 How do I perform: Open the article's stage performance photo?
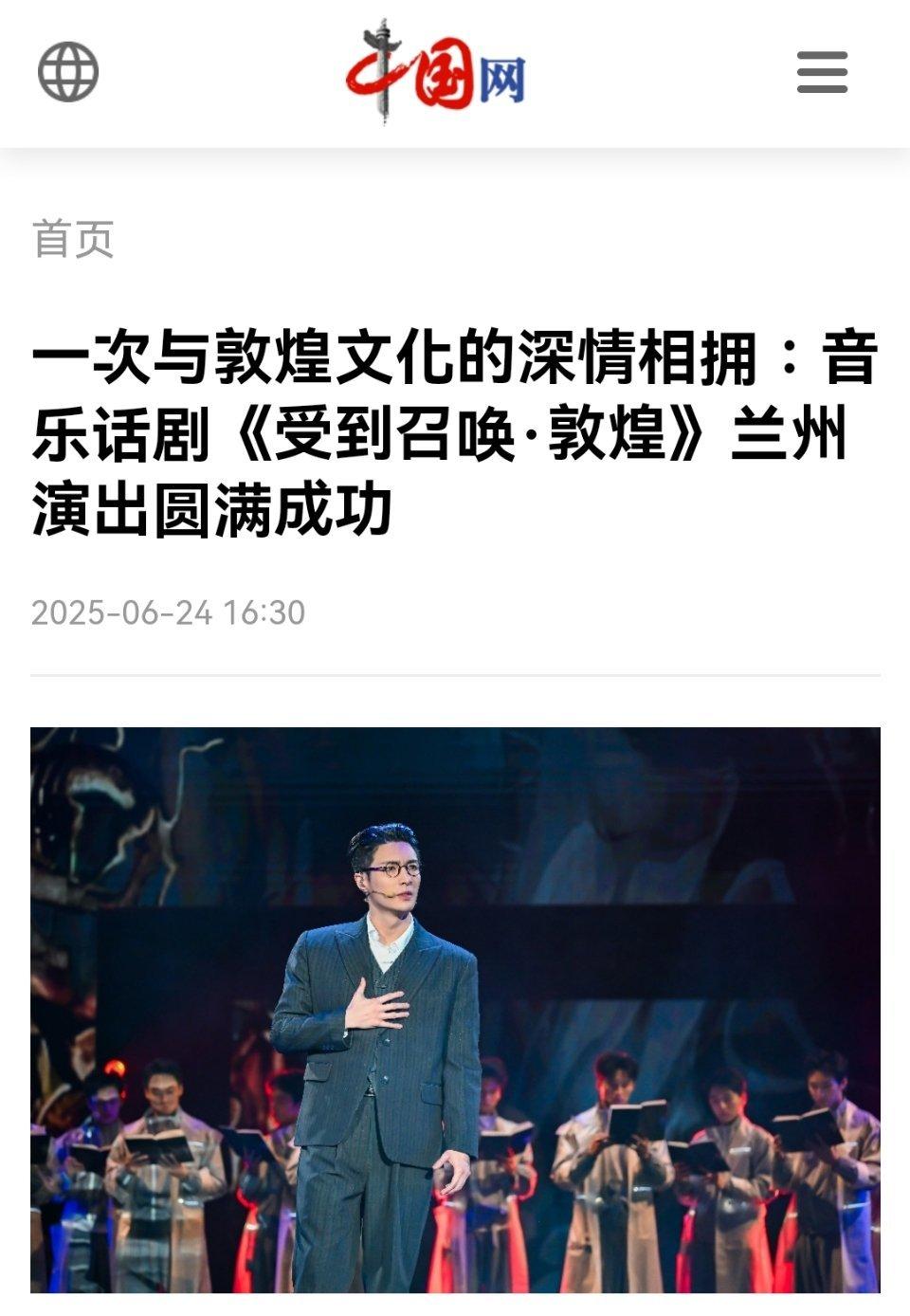tap(455, 1010)
